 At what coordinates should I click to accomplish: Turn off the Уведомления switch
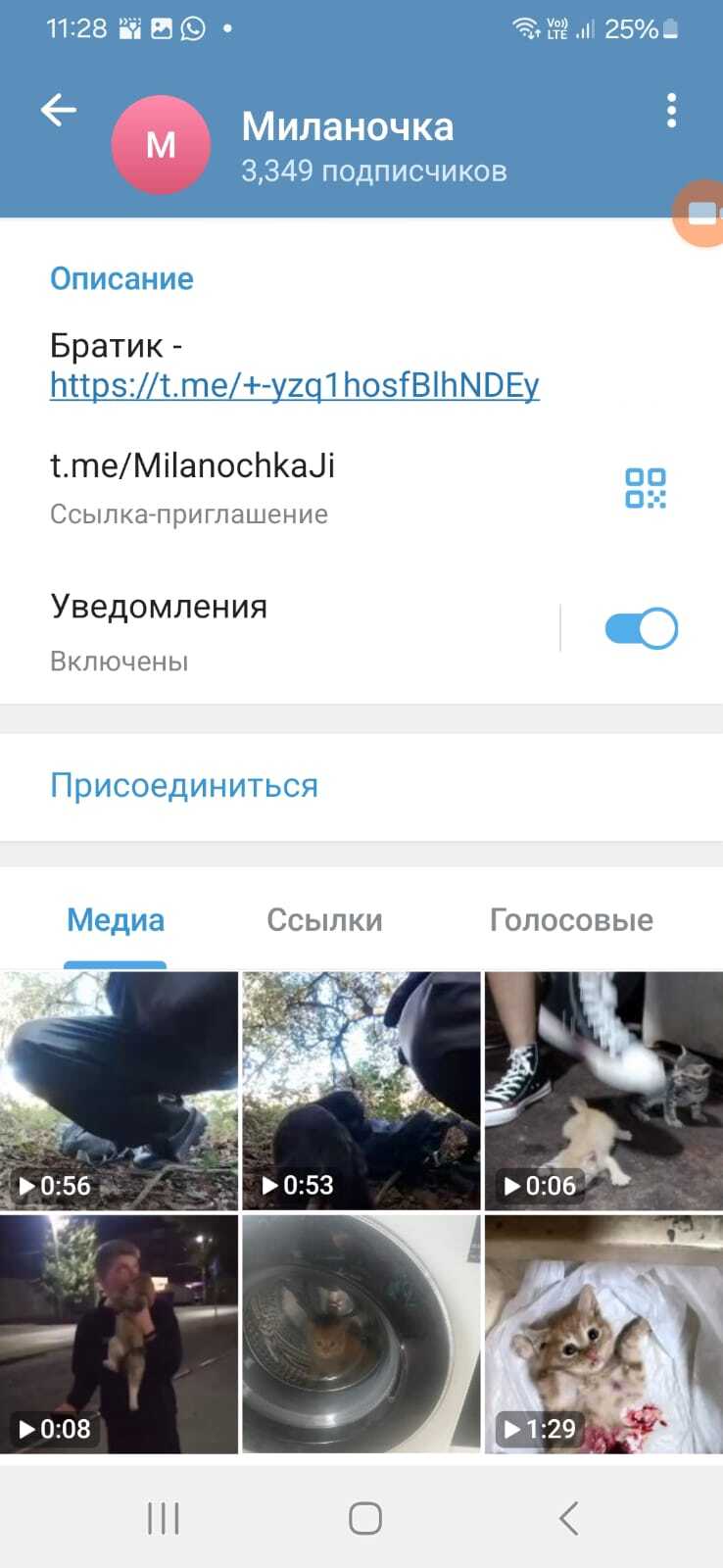tap(641, 629)
